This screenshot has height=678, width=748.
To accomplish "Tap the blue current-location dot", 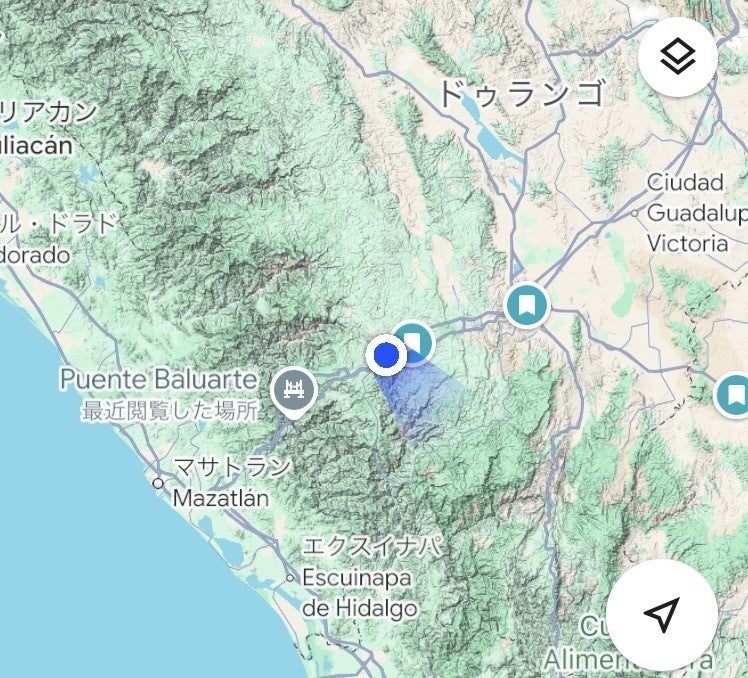I will coord(385,354).
